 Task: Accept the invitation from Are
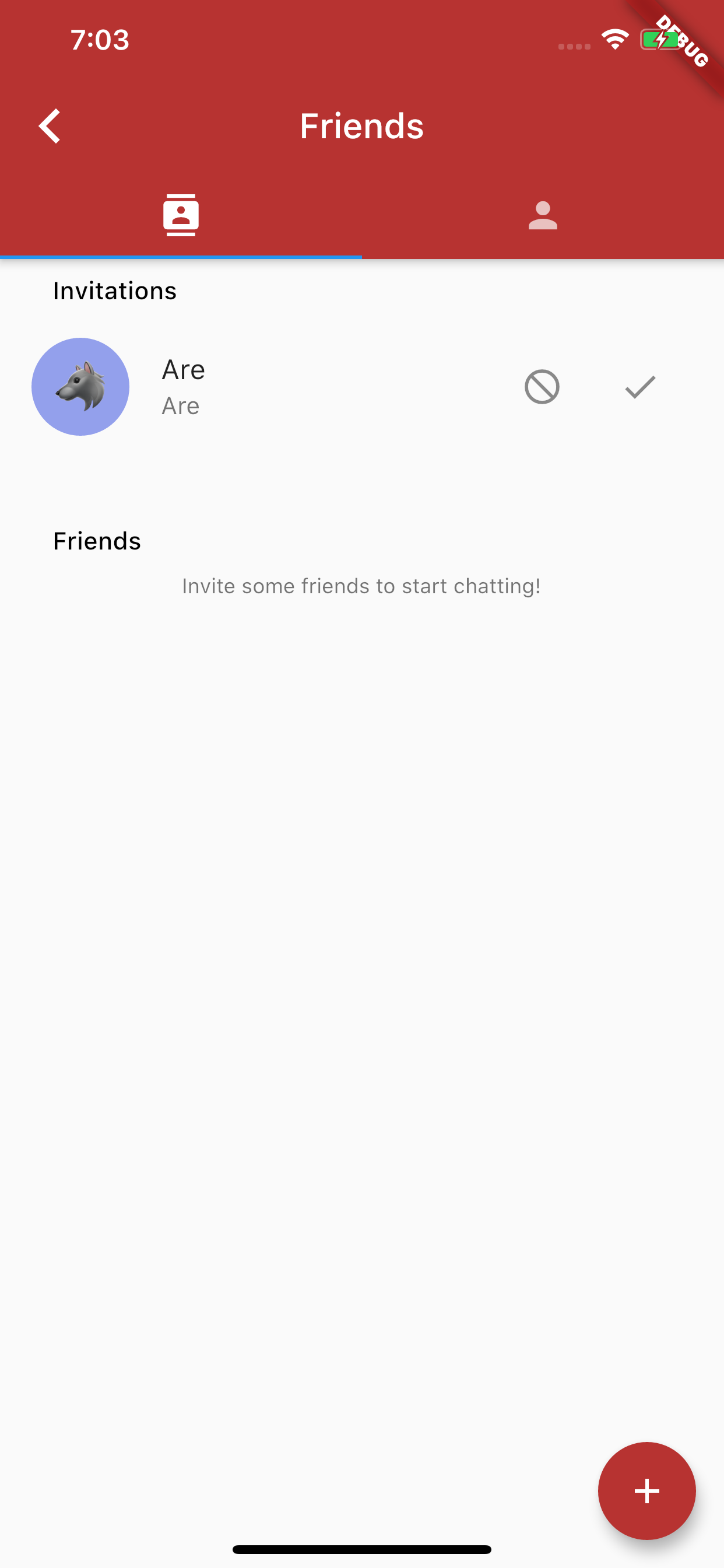[x=640, y=387]
